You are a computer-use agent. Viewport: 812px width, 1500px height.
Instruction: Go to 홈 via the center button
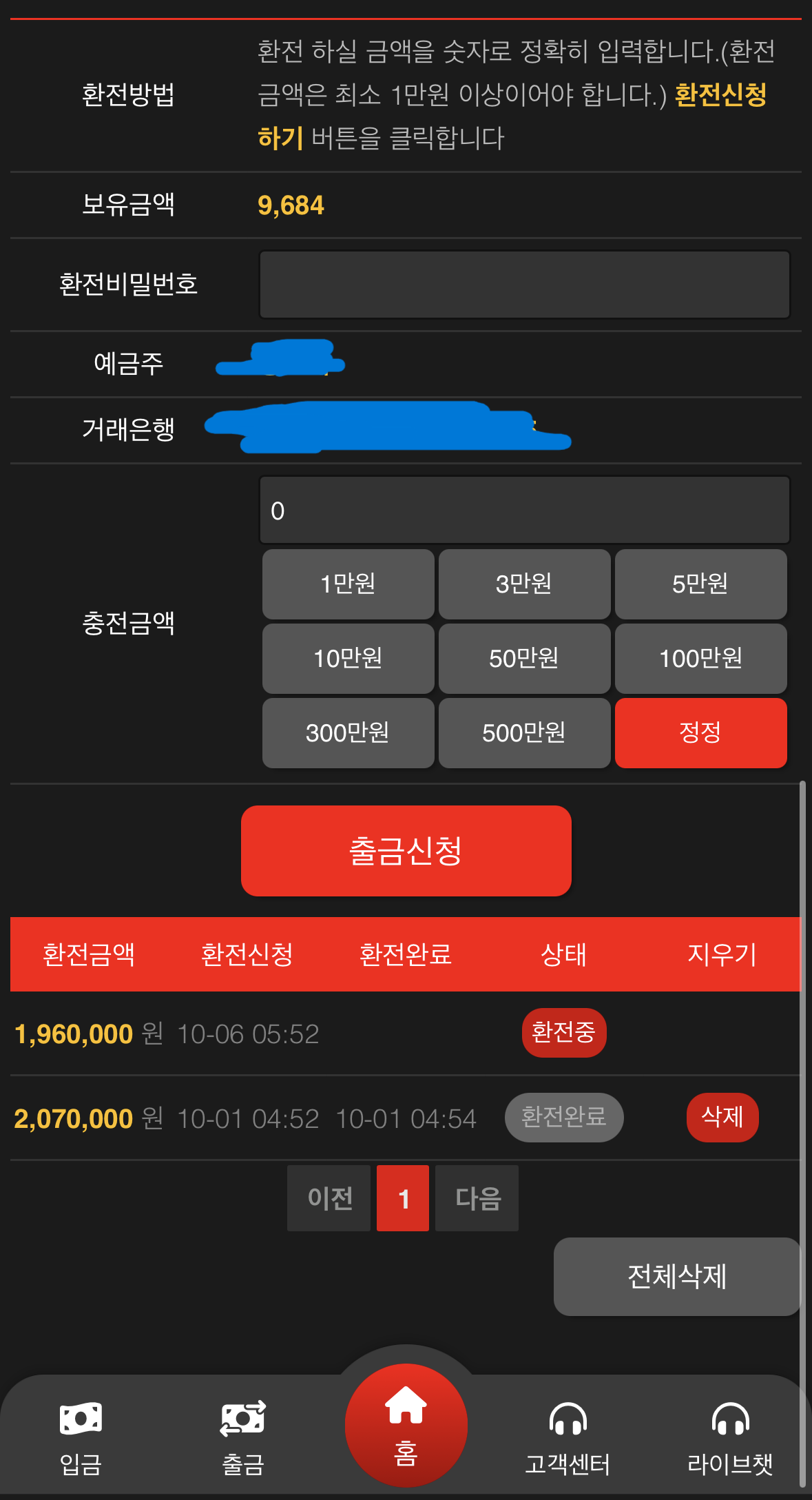click(x=406, y=1425)
